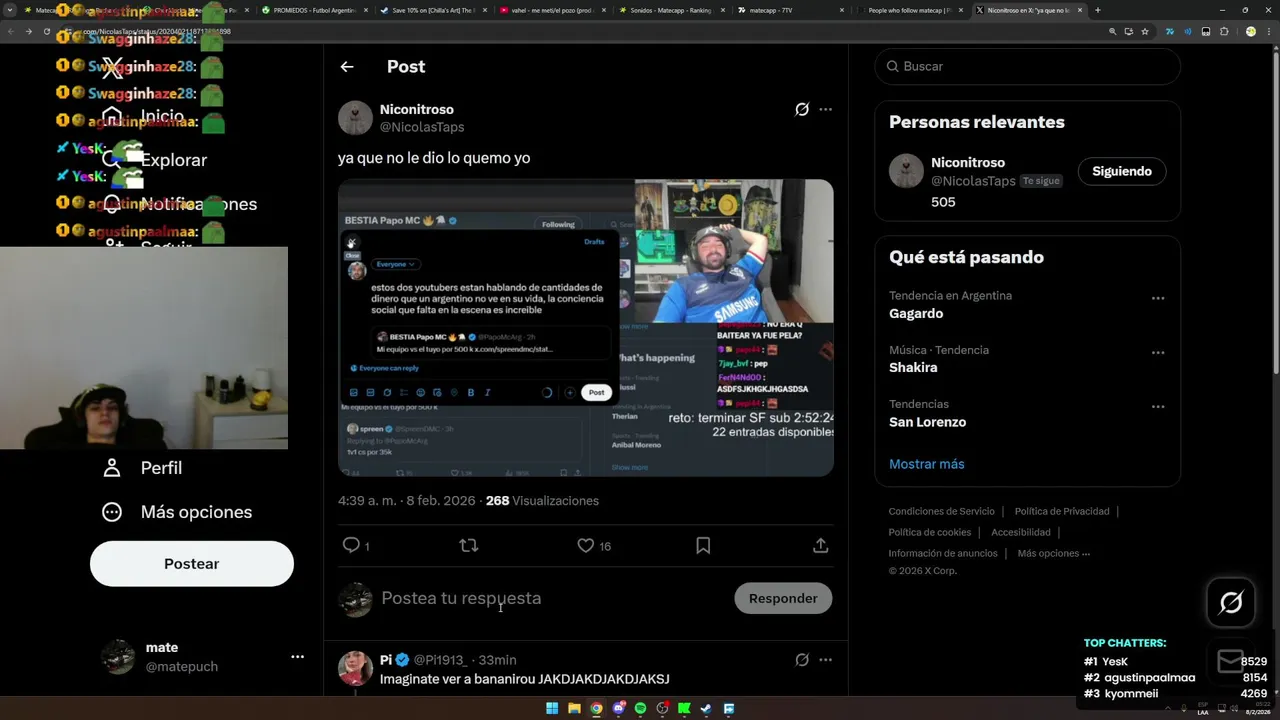Go back using the arrow beside Post
The image size is (1280, 720).
347,67
